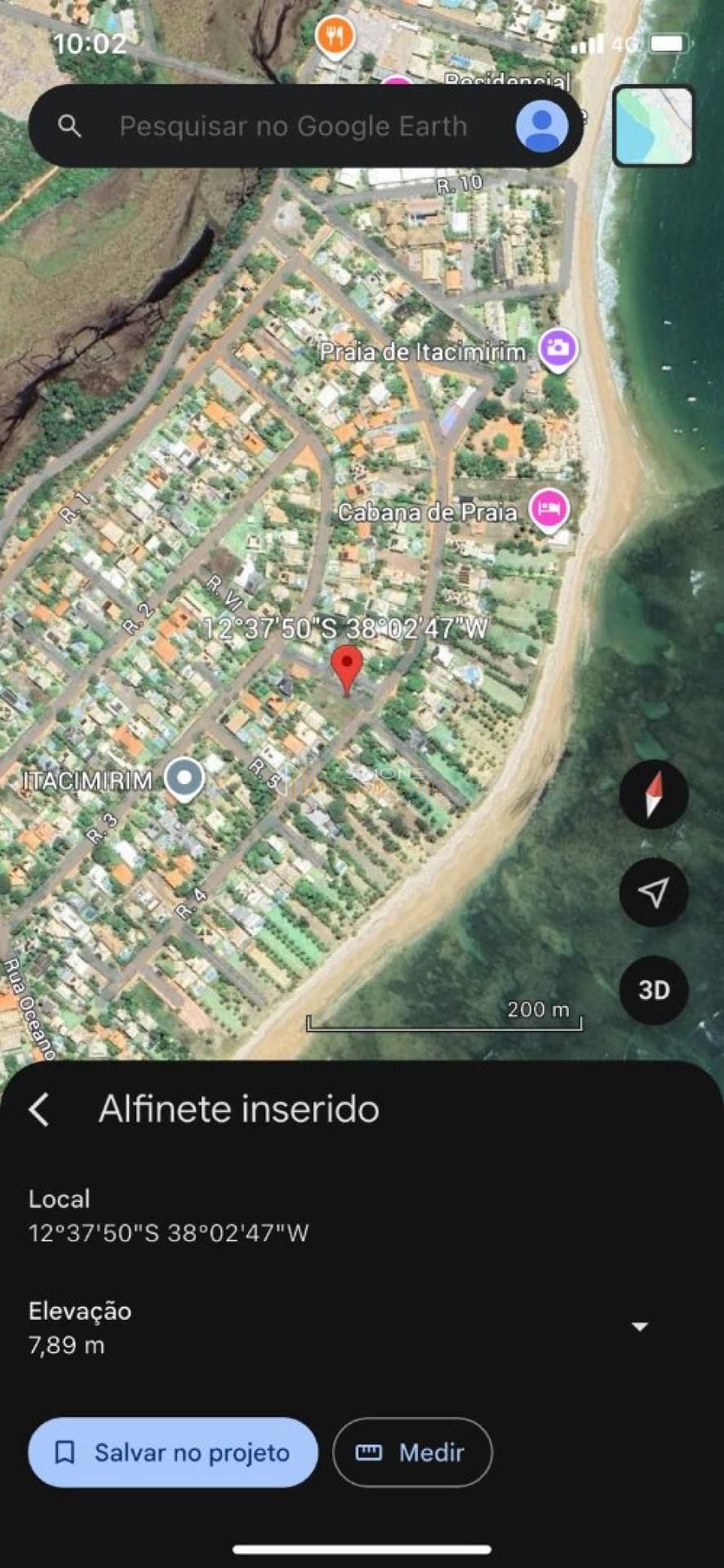Image resolution: width=724 pixels, height=1568 pixels.
Task: Expand the Elevação details arrow
Action: coord(640,1326)
